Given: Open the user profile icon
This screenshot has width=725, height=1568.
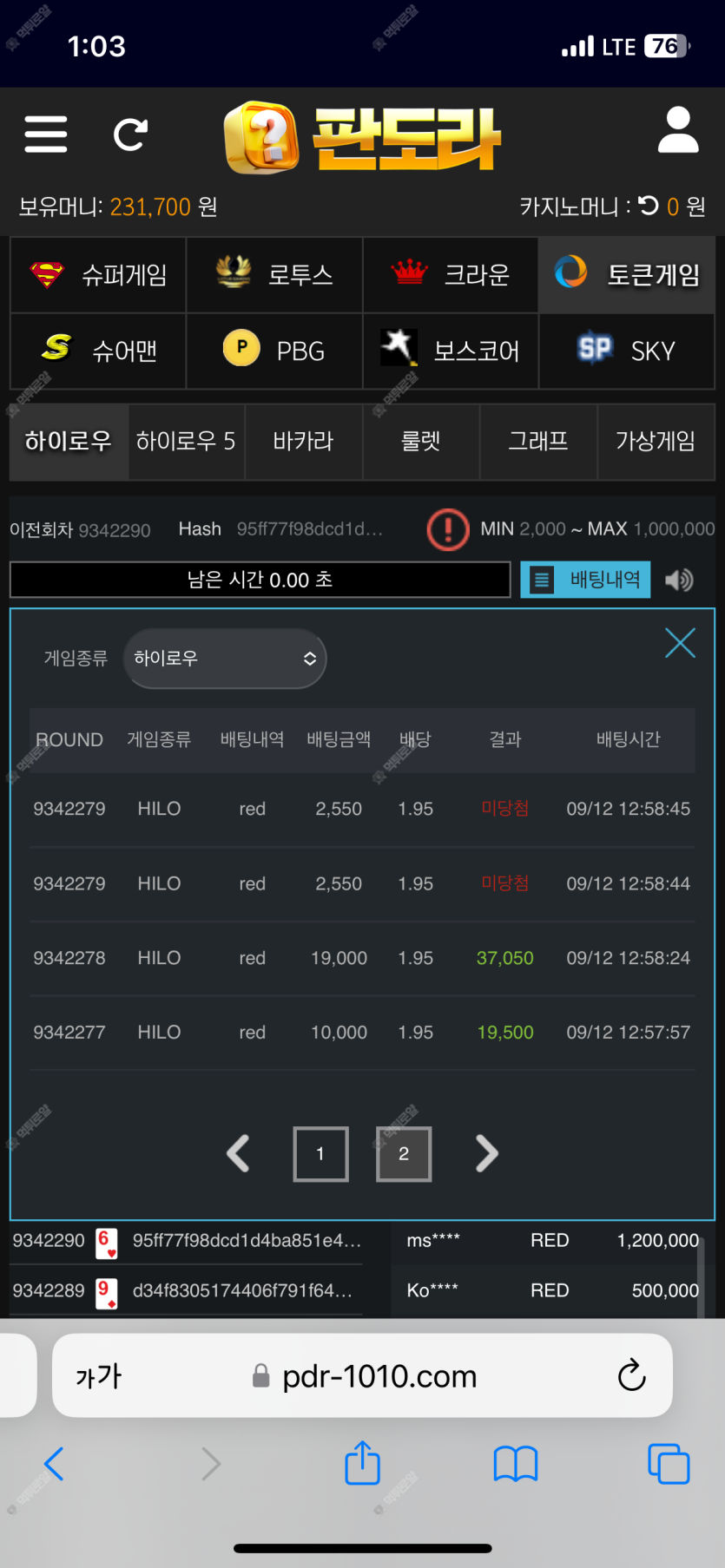Looking at the screenshot, I should coord(678,130).
